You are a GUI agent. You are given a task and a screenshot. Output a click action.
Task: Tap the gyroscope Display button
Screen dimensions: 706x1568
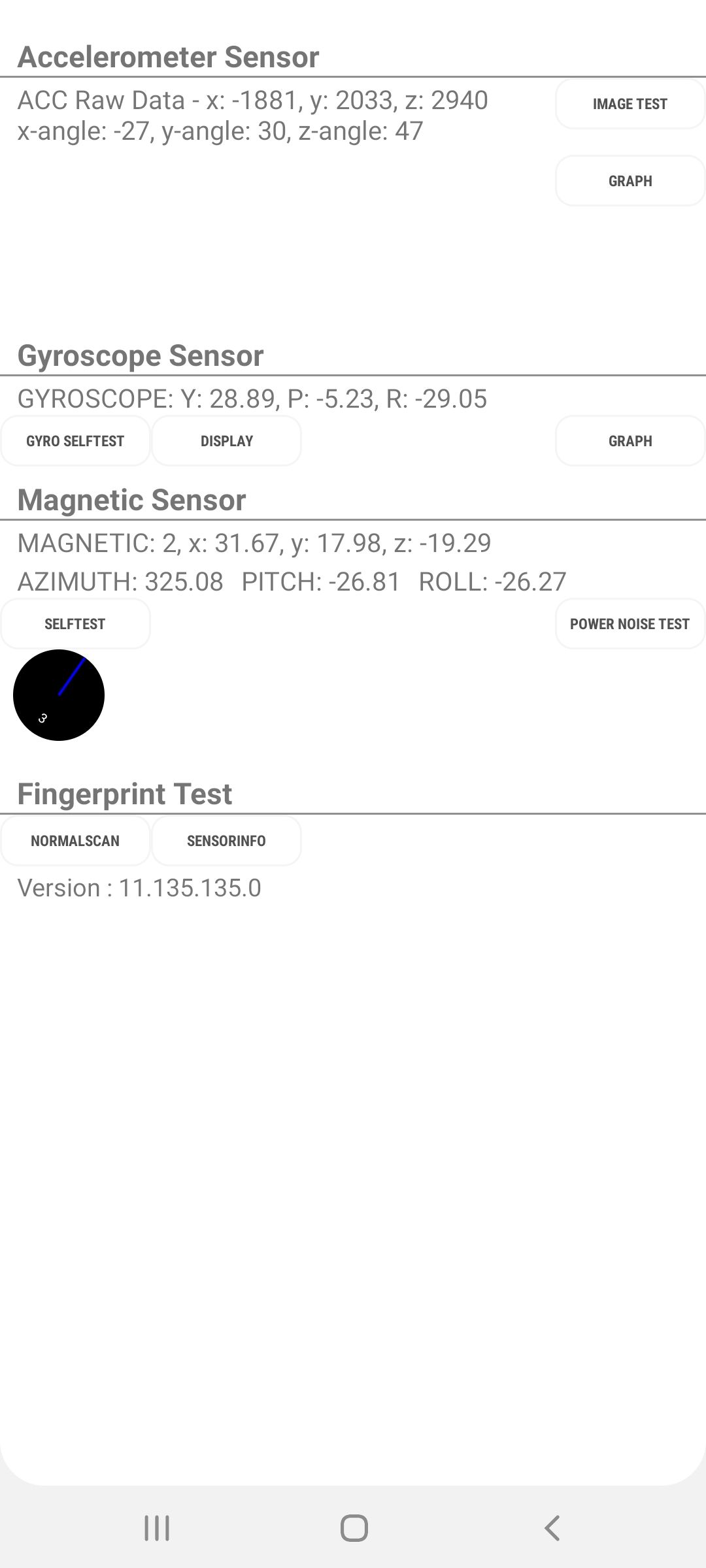click(x=226, y=441)
